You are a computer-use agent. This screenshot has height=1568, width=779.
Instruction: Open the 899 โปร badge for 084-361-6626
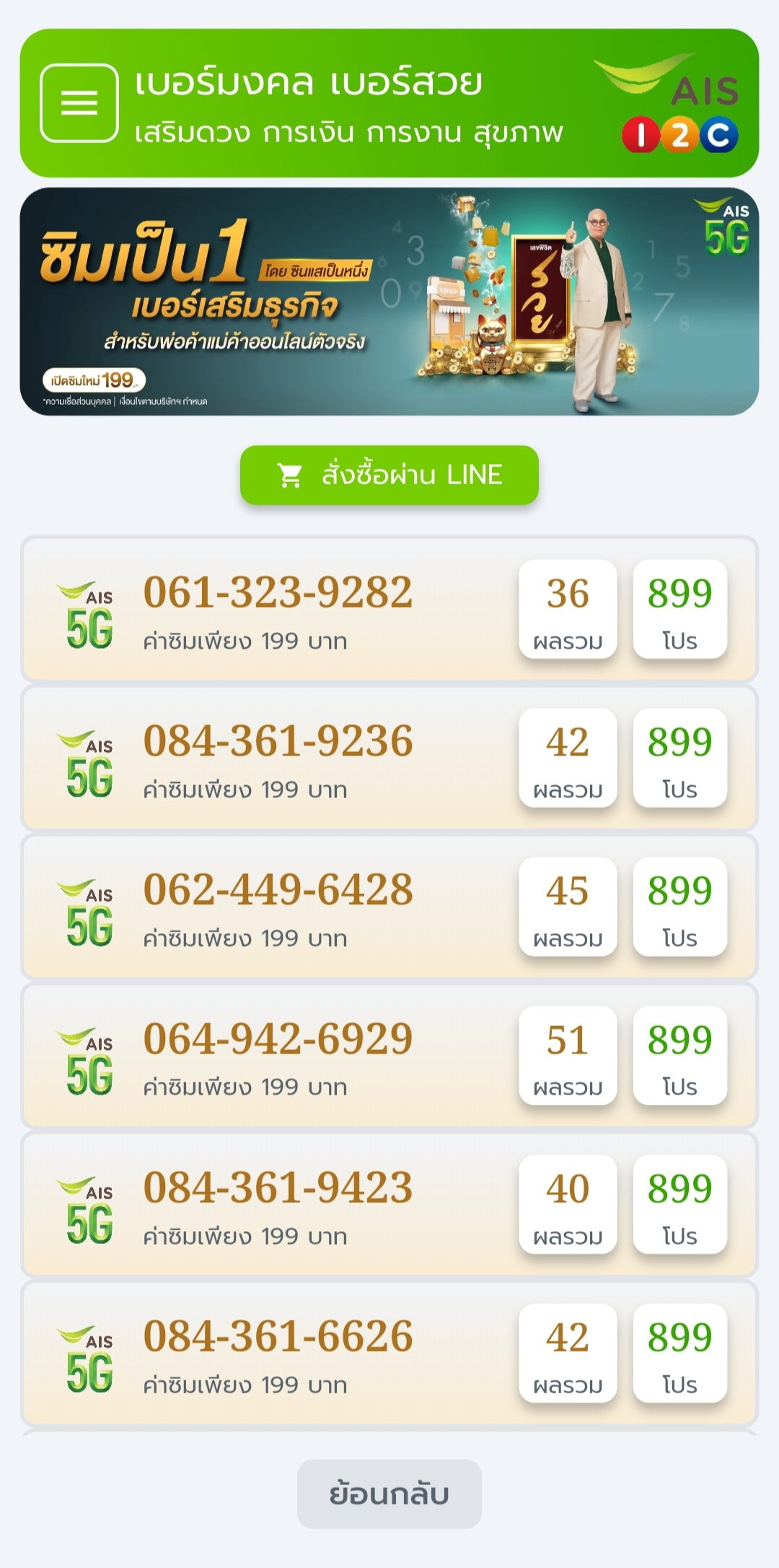(681, 1354)
